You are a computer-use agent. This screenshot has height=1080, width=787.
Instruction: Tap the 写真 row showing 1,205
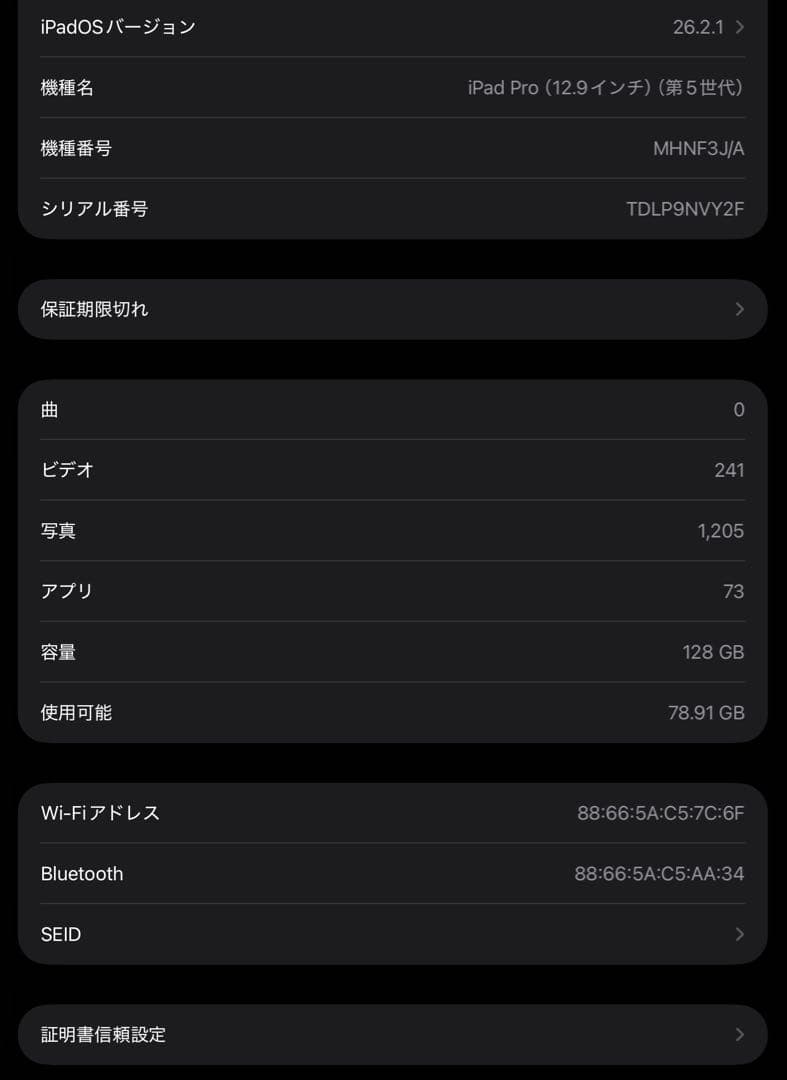(x=390, y=530)
